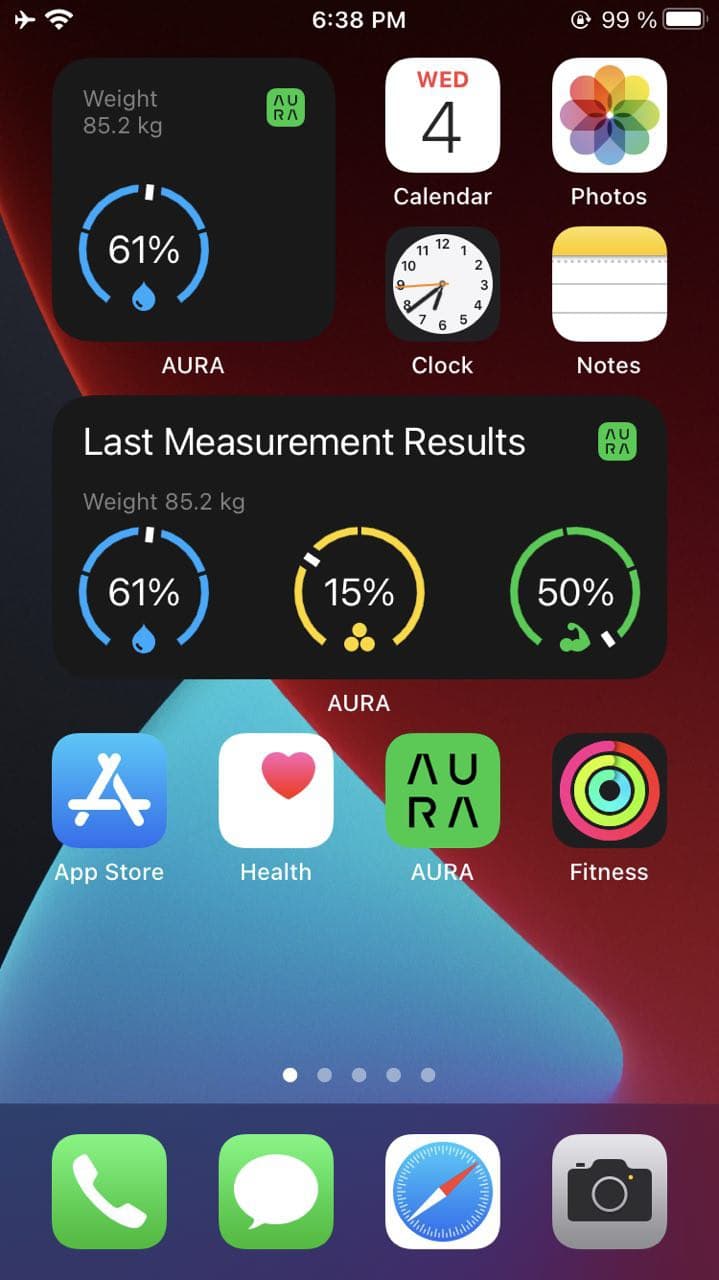The height and width of the screenshot is (1280, 719).
Task: Open the Phone app in the dock
Action: (109, 1191)
